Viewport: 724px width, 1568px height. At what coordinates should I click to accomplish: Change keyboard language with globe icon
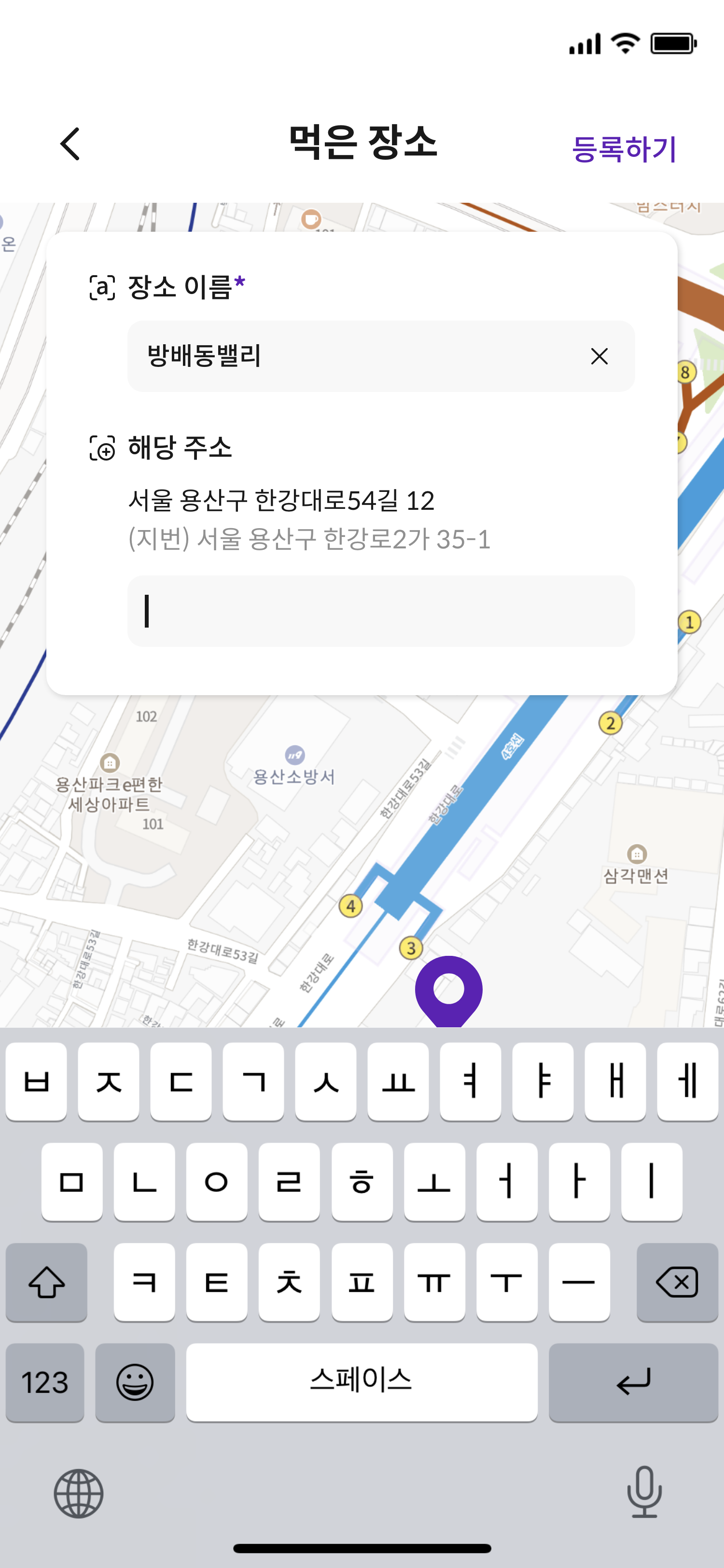coord(79,1493)
